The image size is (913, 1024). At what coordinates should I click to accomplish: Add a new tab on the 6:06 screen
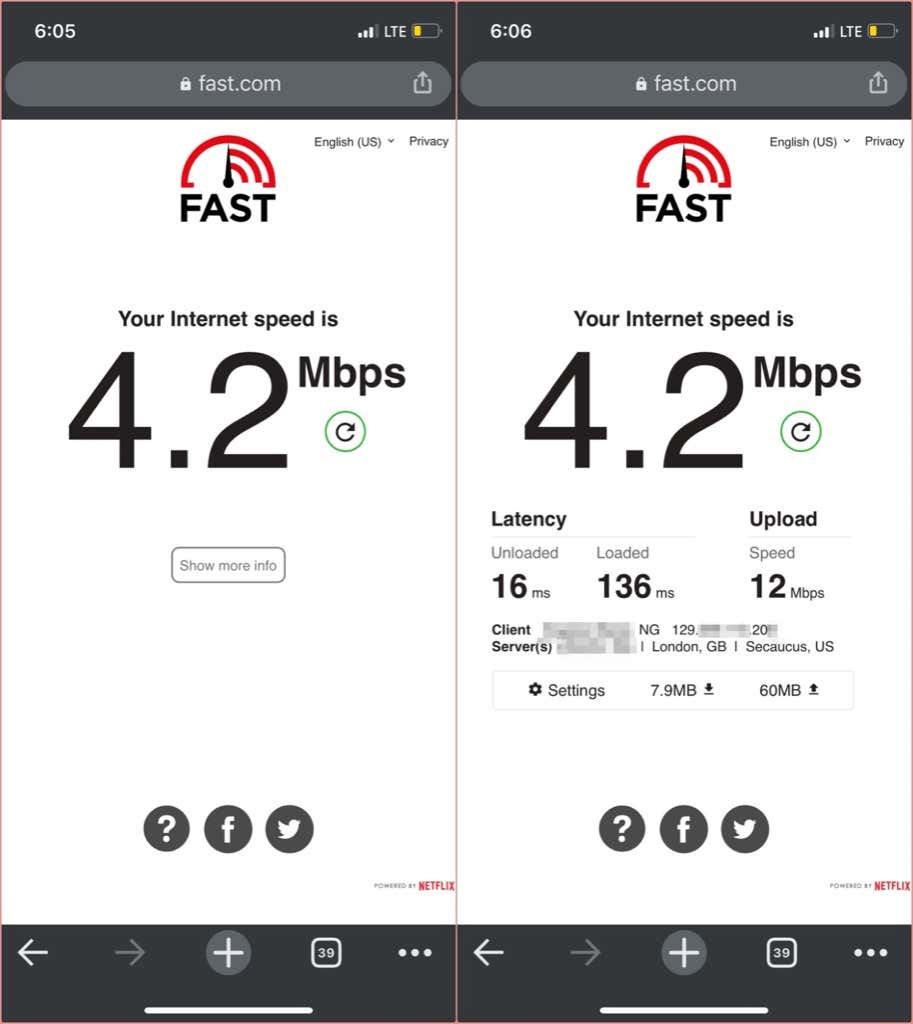tap(684, 953)
